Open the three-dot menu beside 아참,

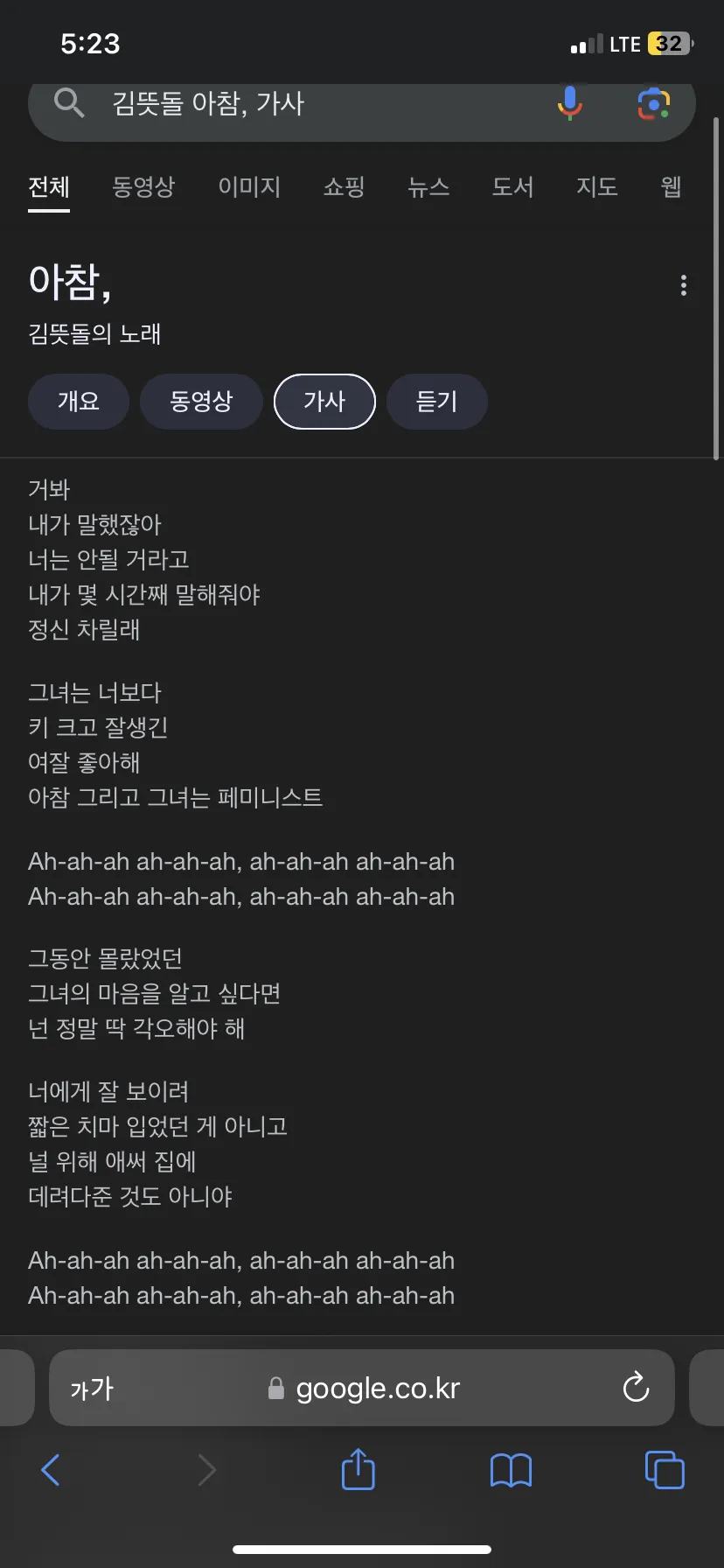click(683, 285)
